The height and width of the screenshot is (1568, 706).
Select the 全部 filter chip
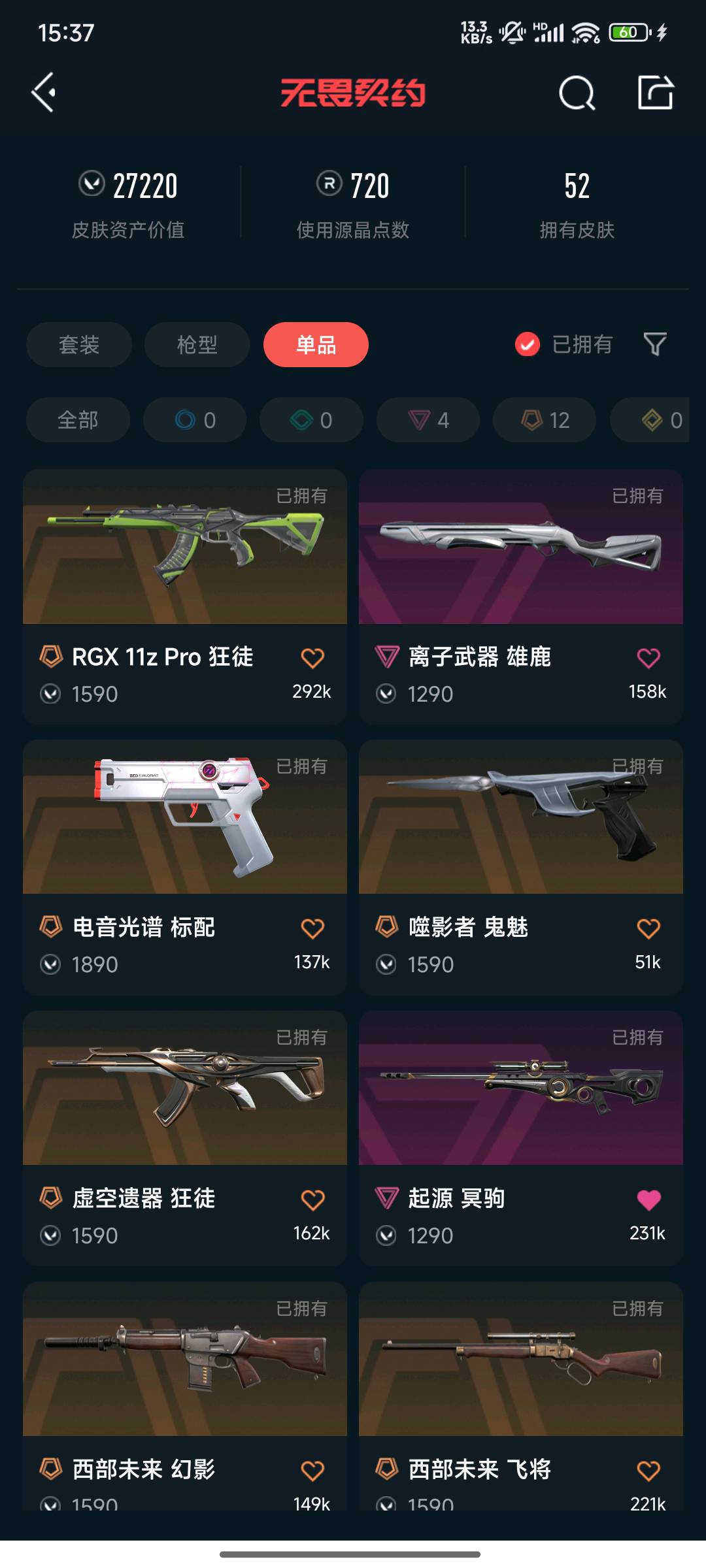tap(78, 420)
